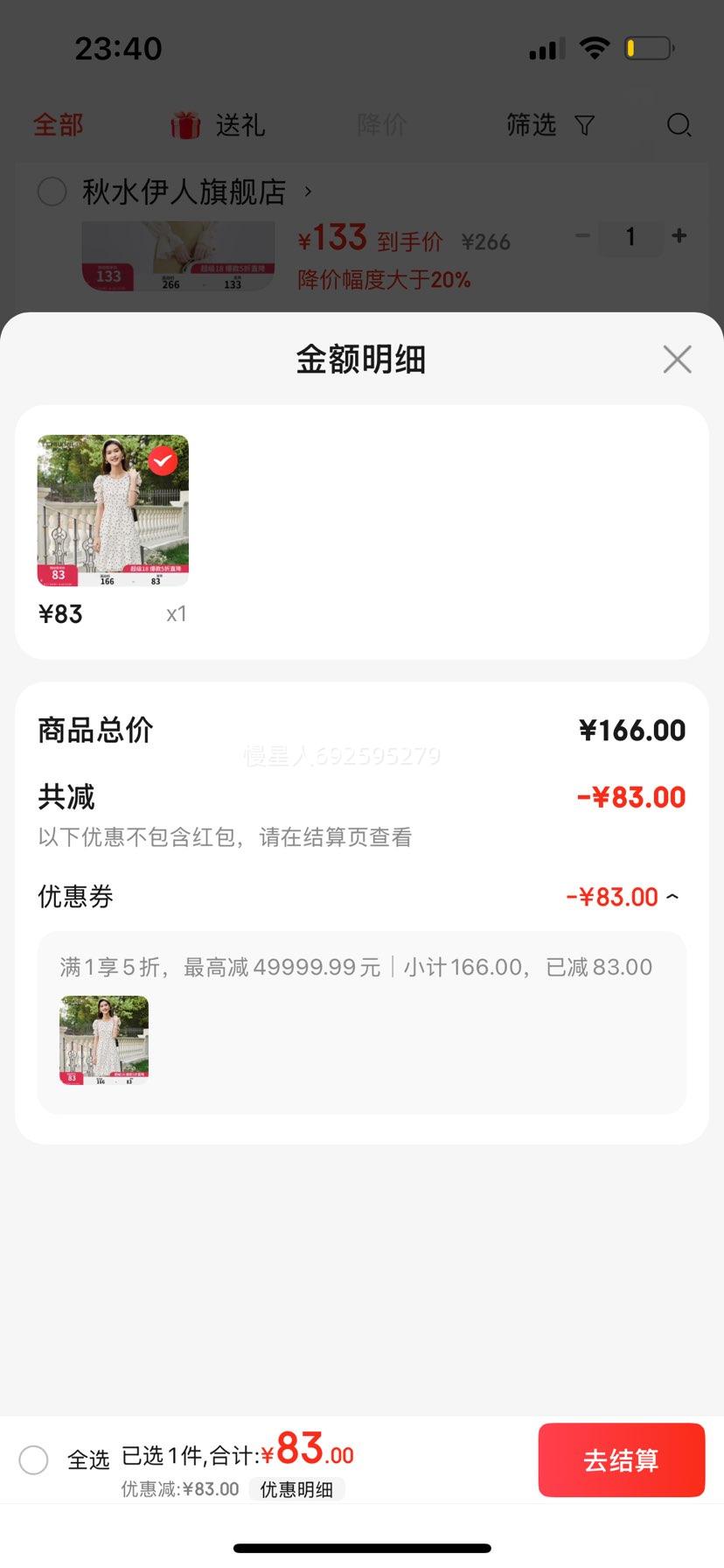Select the circle next to 秋水伊人旗舰店
The width and height of the screenshot is (724, 1568).
[52, 192]
